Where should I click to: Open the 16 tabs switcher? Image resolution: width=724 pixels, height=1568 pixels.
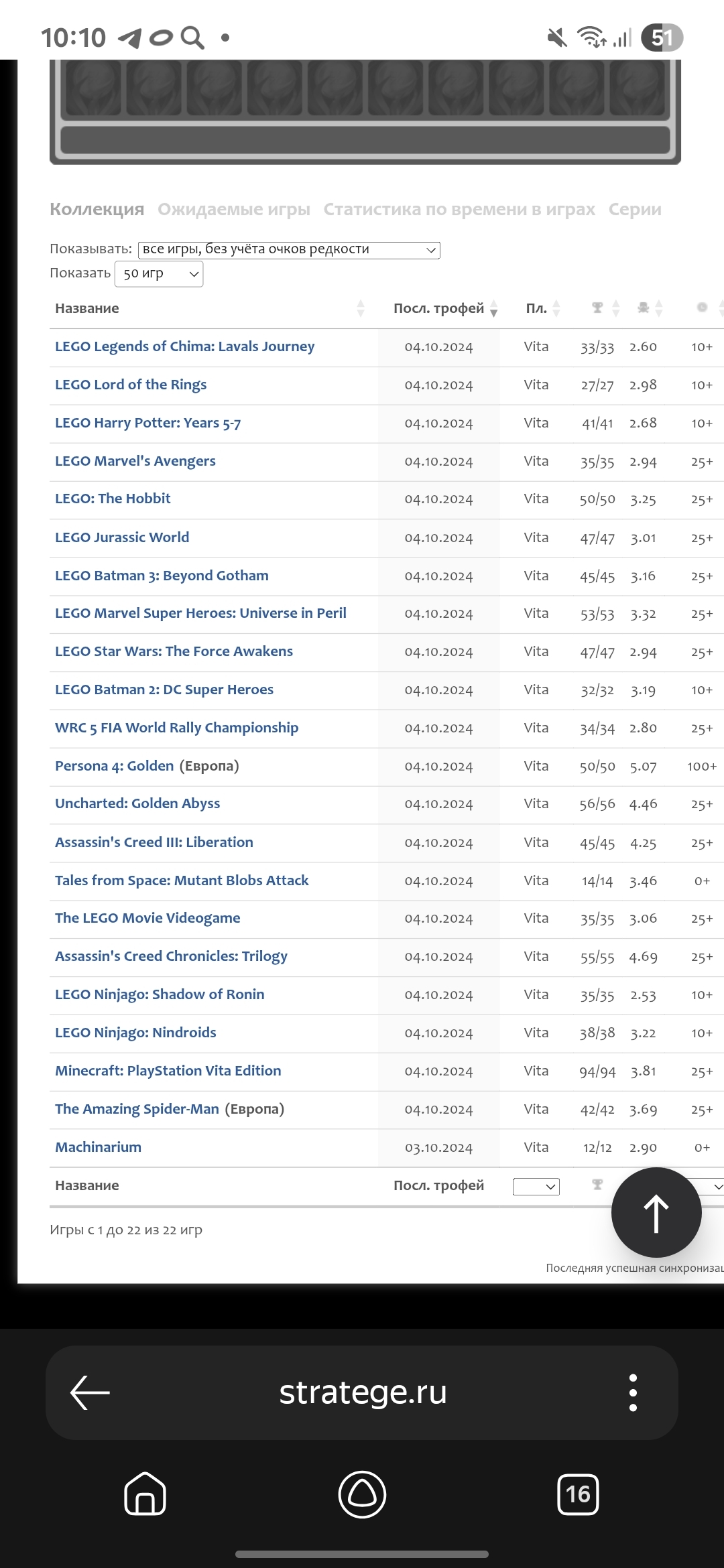[x=578, y=1494]
